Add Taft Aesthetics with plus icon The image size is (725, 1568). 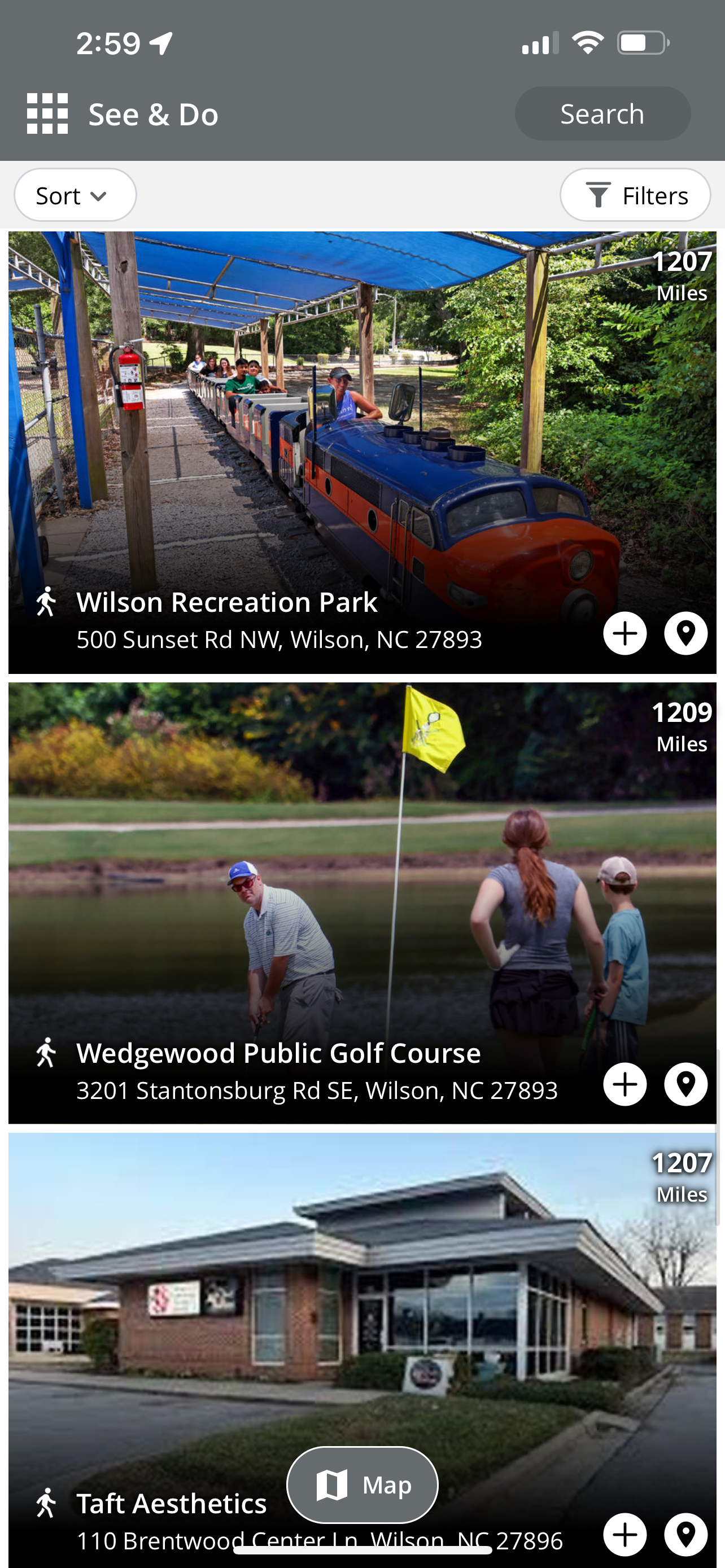[624, 1535]
